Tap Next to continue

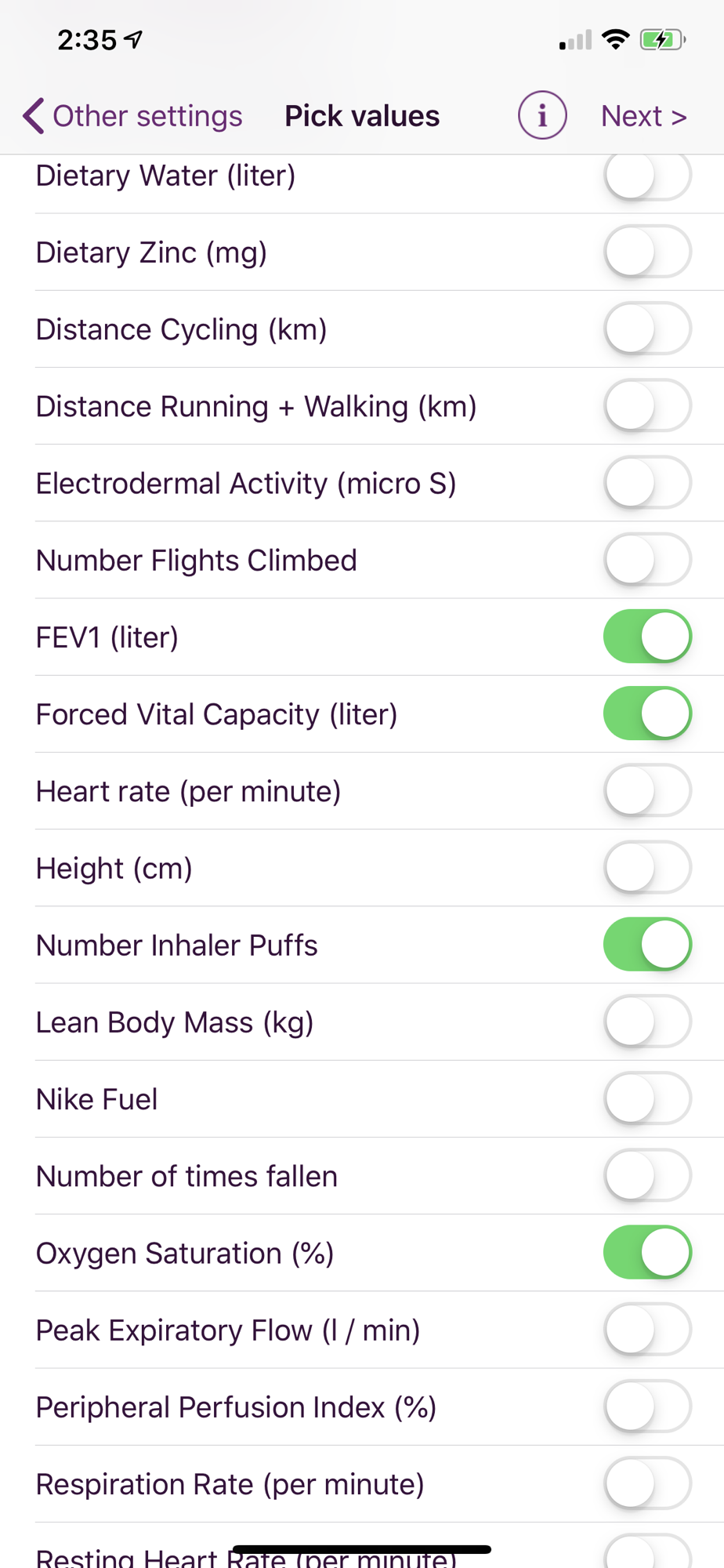pos(644,116)
